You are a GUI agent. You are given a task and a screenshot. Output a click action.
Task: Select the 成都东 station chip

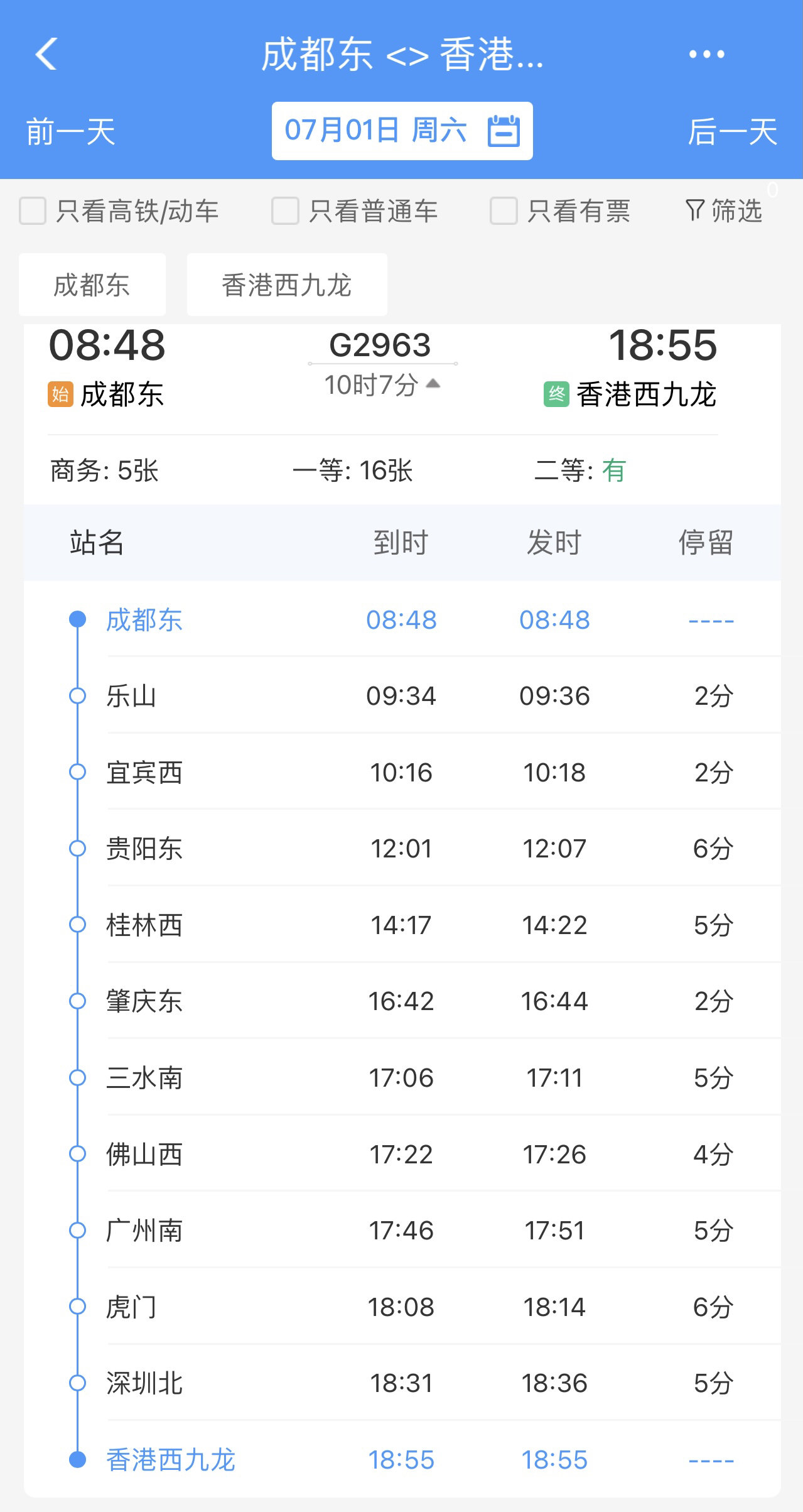tap(92, 285)
